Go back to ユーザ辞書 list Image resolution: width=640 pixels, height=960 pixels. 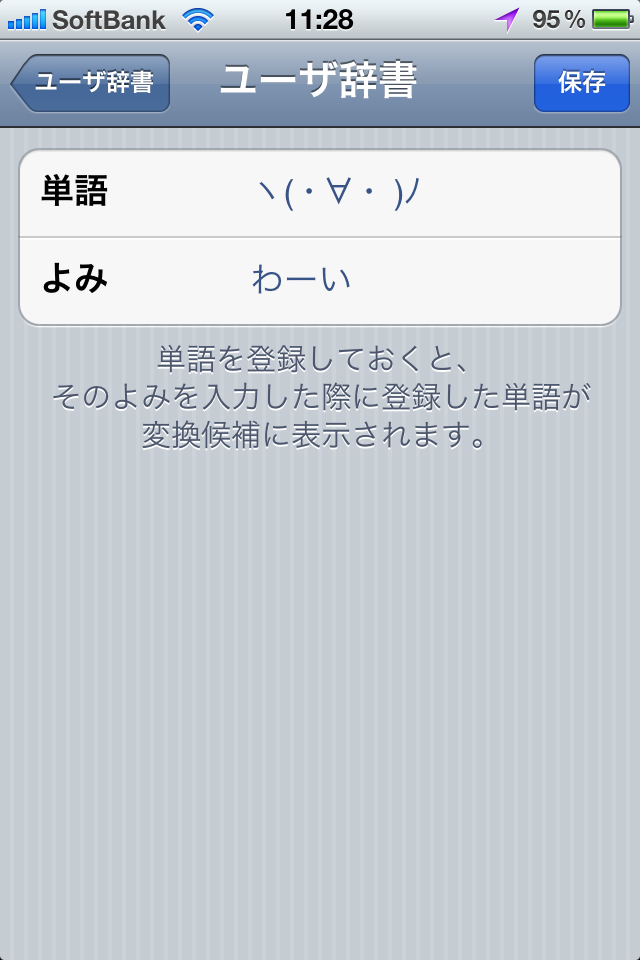coord(91,83)
